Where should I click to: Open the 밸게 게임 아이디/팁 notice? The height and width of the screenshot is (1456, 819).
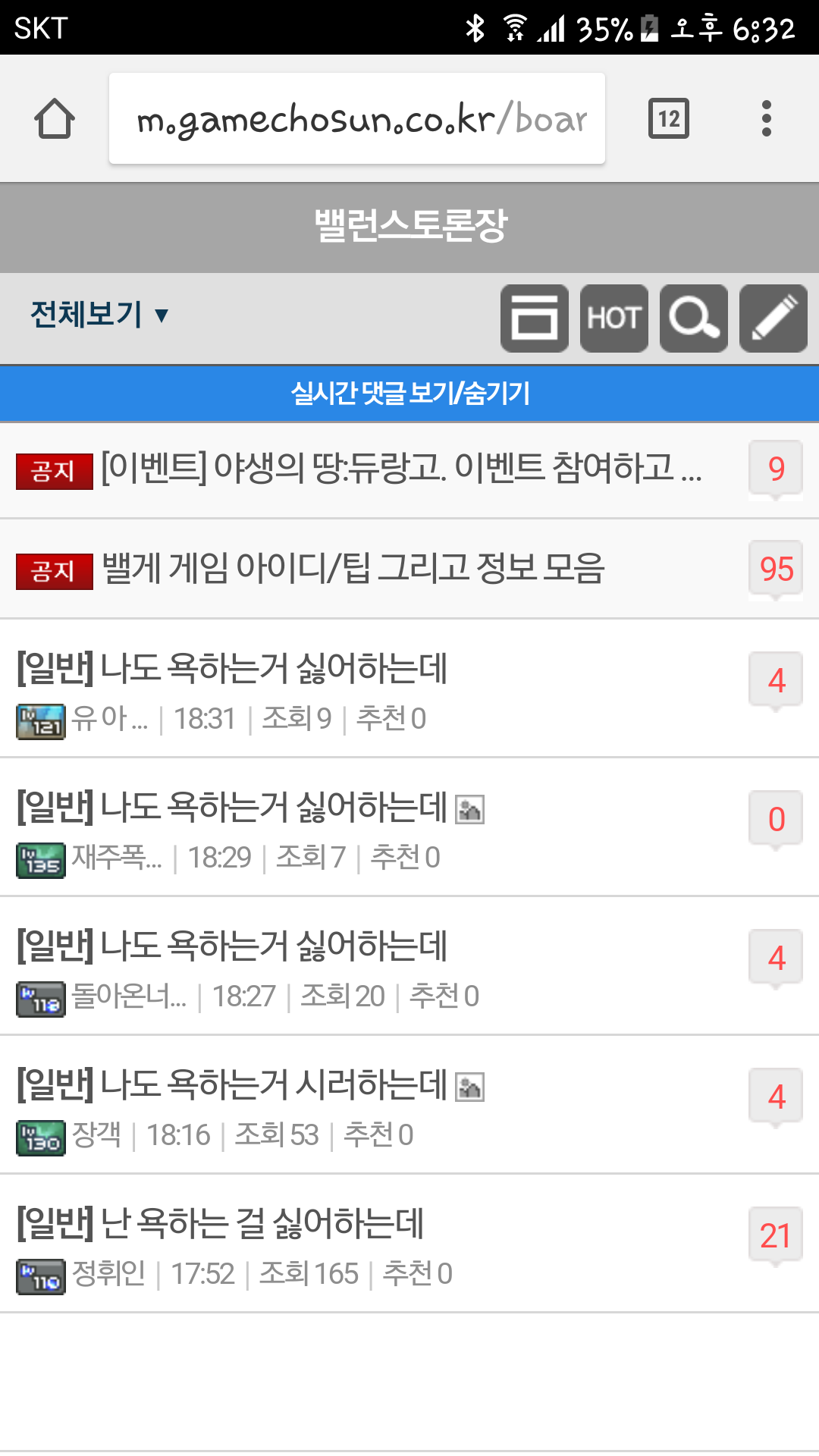coord(353,569)
